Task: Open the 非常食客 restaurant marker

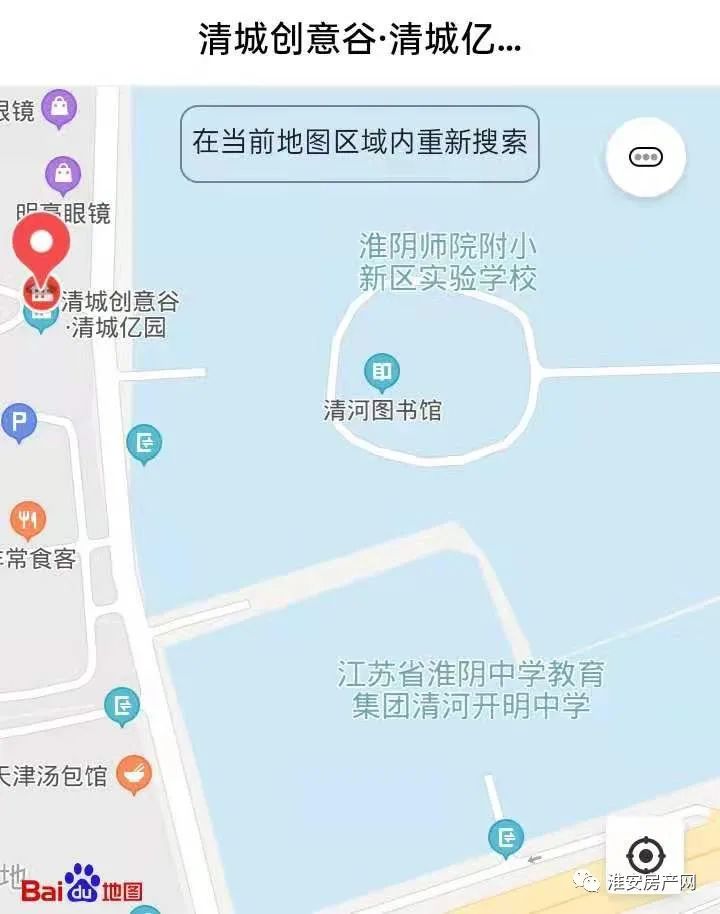Action: pyautogui.click(x=28, y=520)
